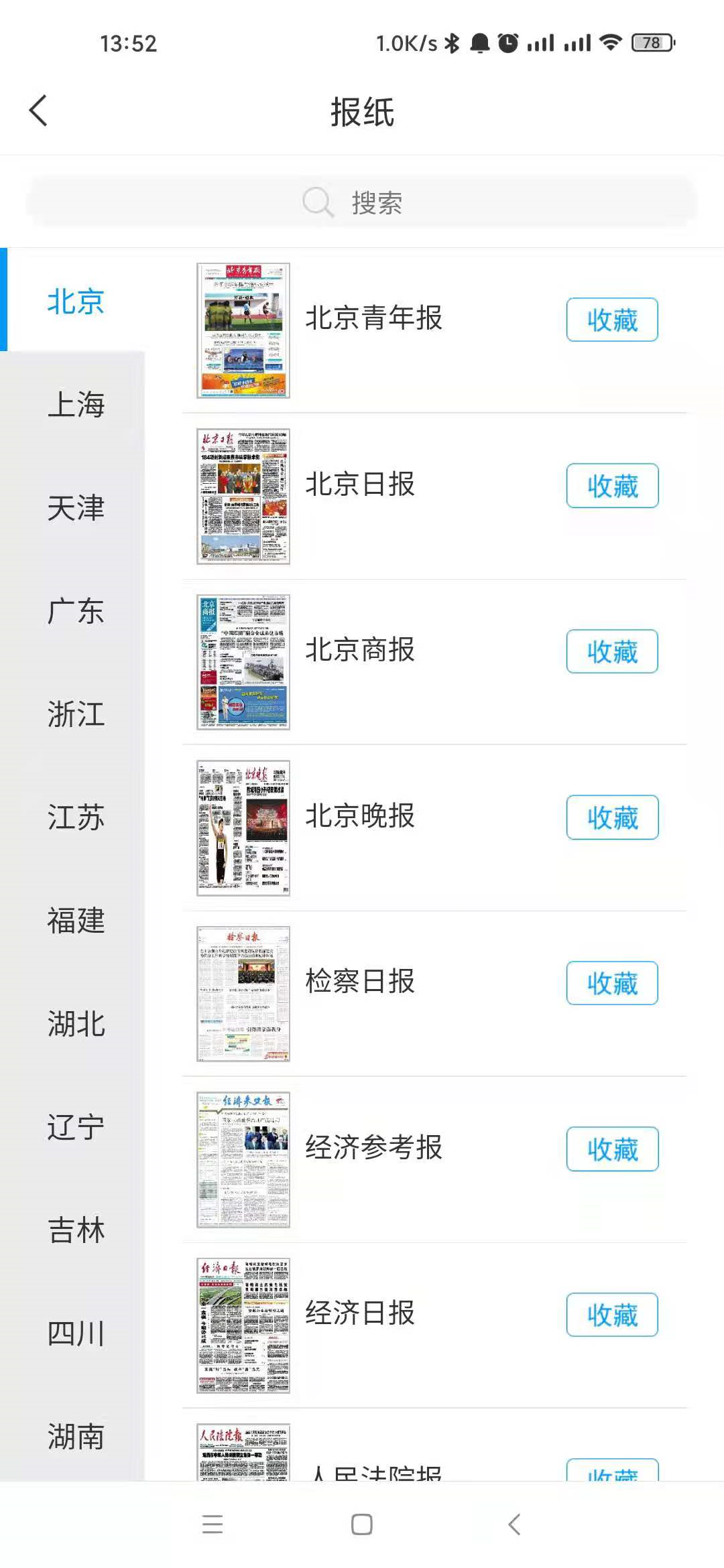Viewport: 724px width, 1568px height.
Task: Open the 北京青年报 cover thumbnail
Action: [243, 330]
